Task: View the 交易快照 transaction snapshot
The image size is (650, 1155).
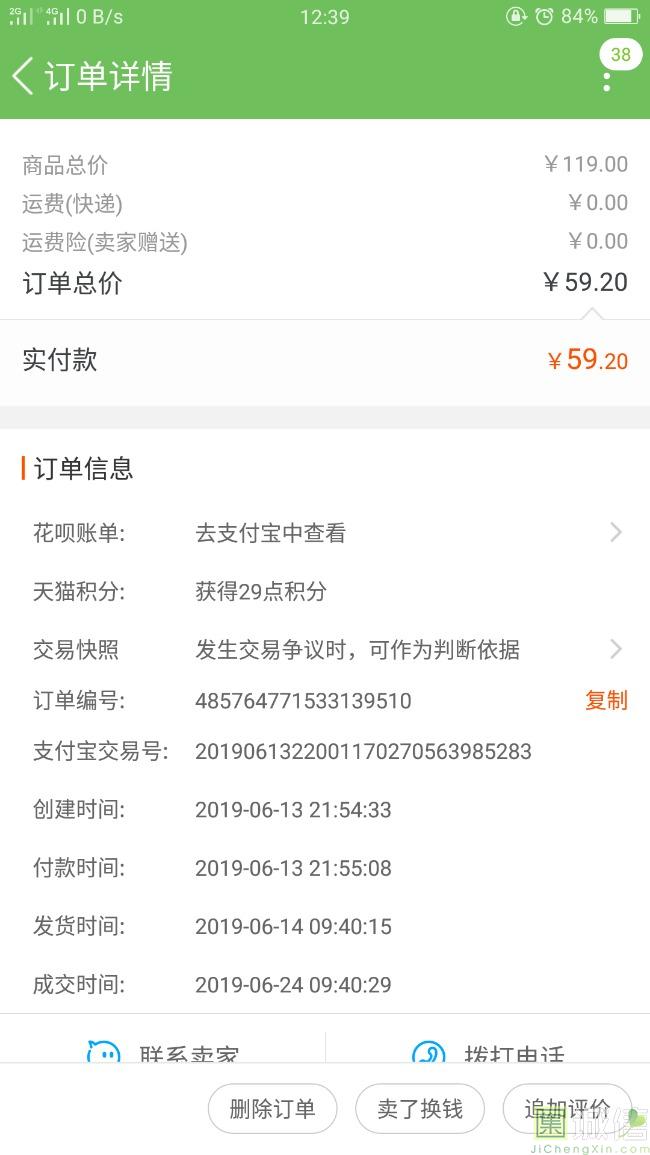Action: (x=324, y=650)
